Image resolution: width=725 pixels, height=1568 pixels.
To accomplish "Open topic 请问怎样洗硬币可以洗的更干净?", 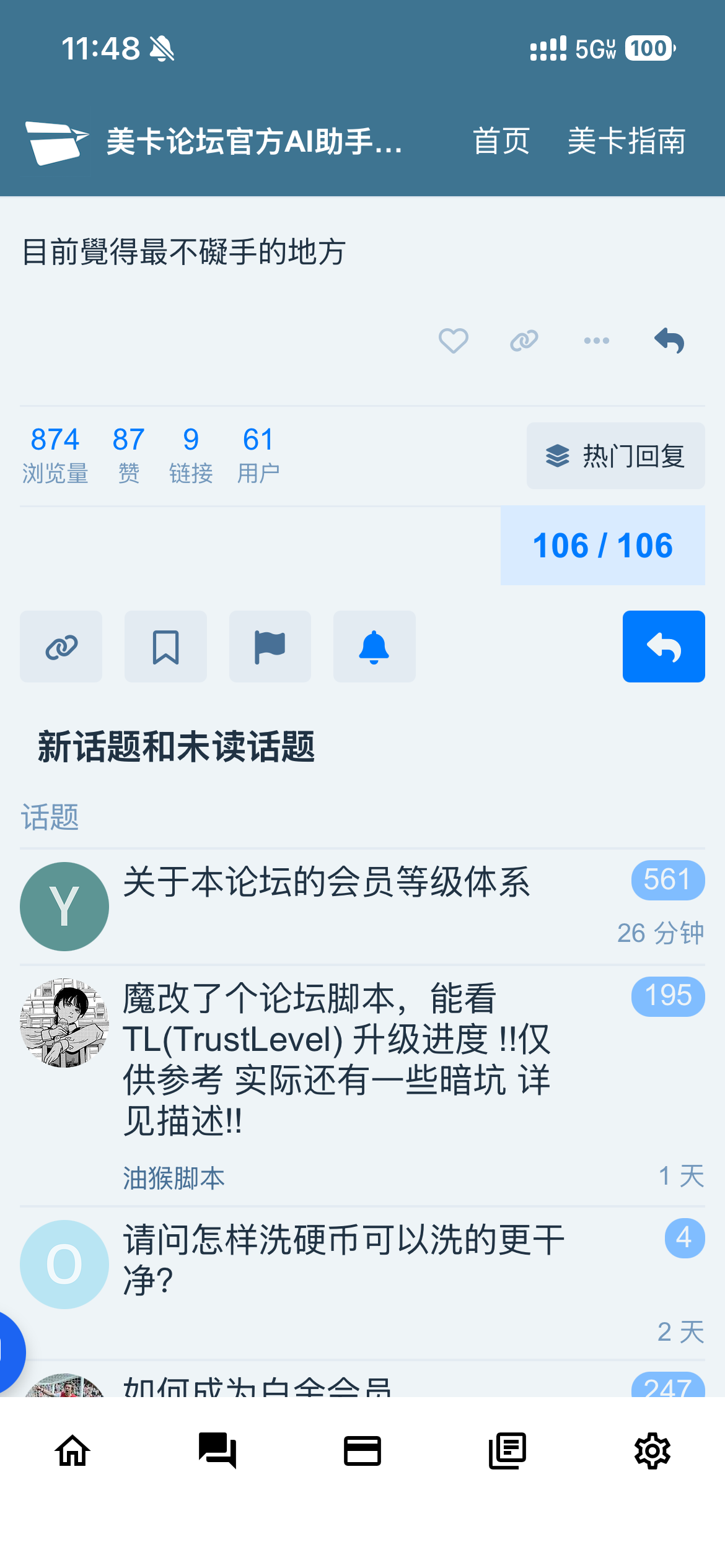I will 344,1260.
